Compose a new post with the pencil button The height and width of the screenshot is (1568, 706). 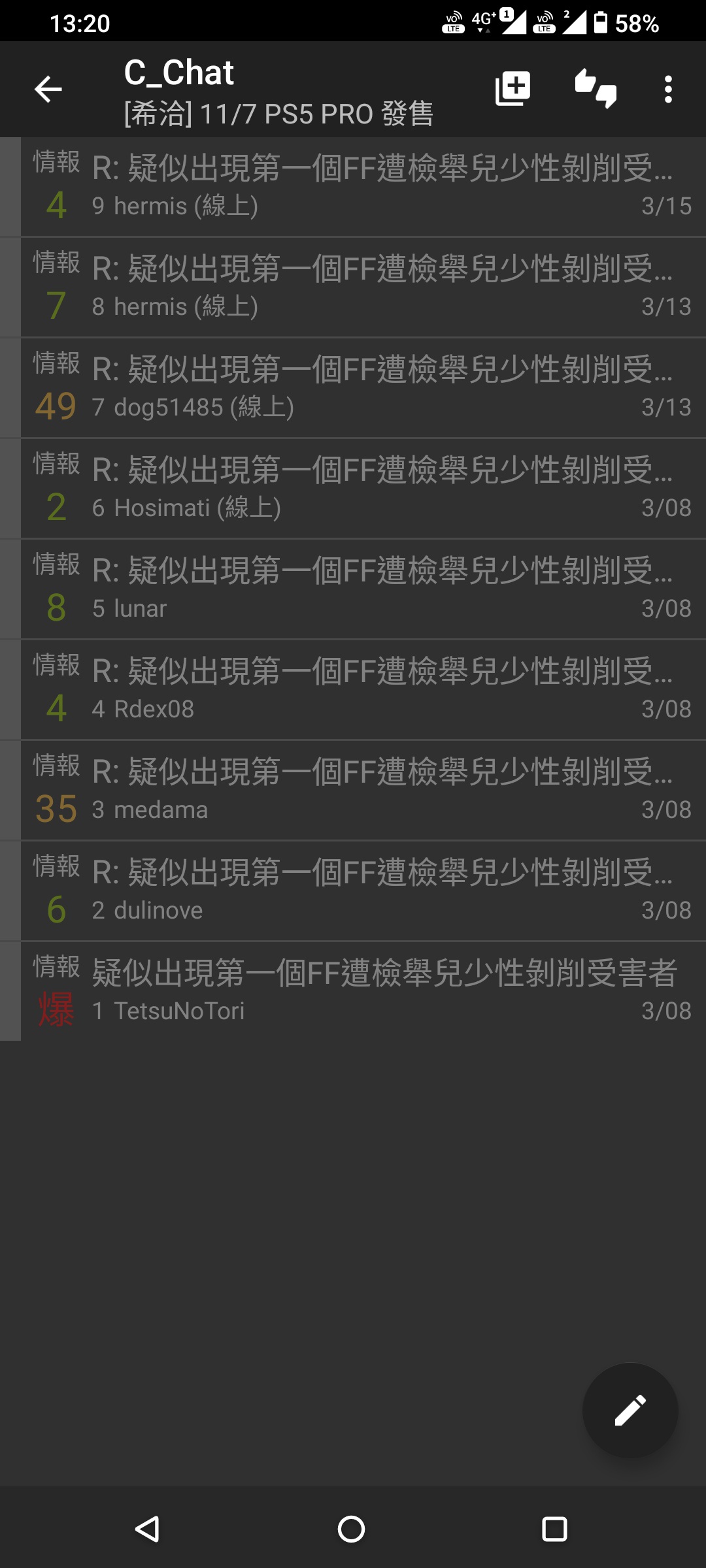pyautogui.click(x=630, y=1411)
